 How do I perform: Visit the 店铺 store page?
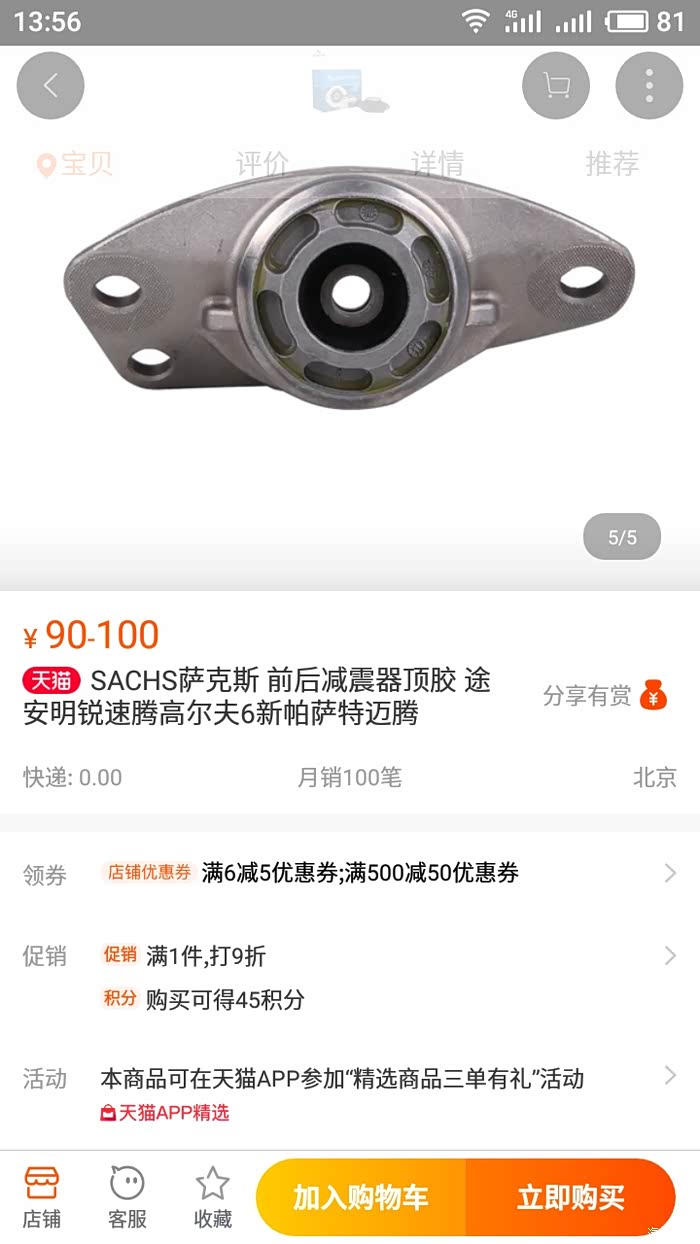coord(42,1196)
